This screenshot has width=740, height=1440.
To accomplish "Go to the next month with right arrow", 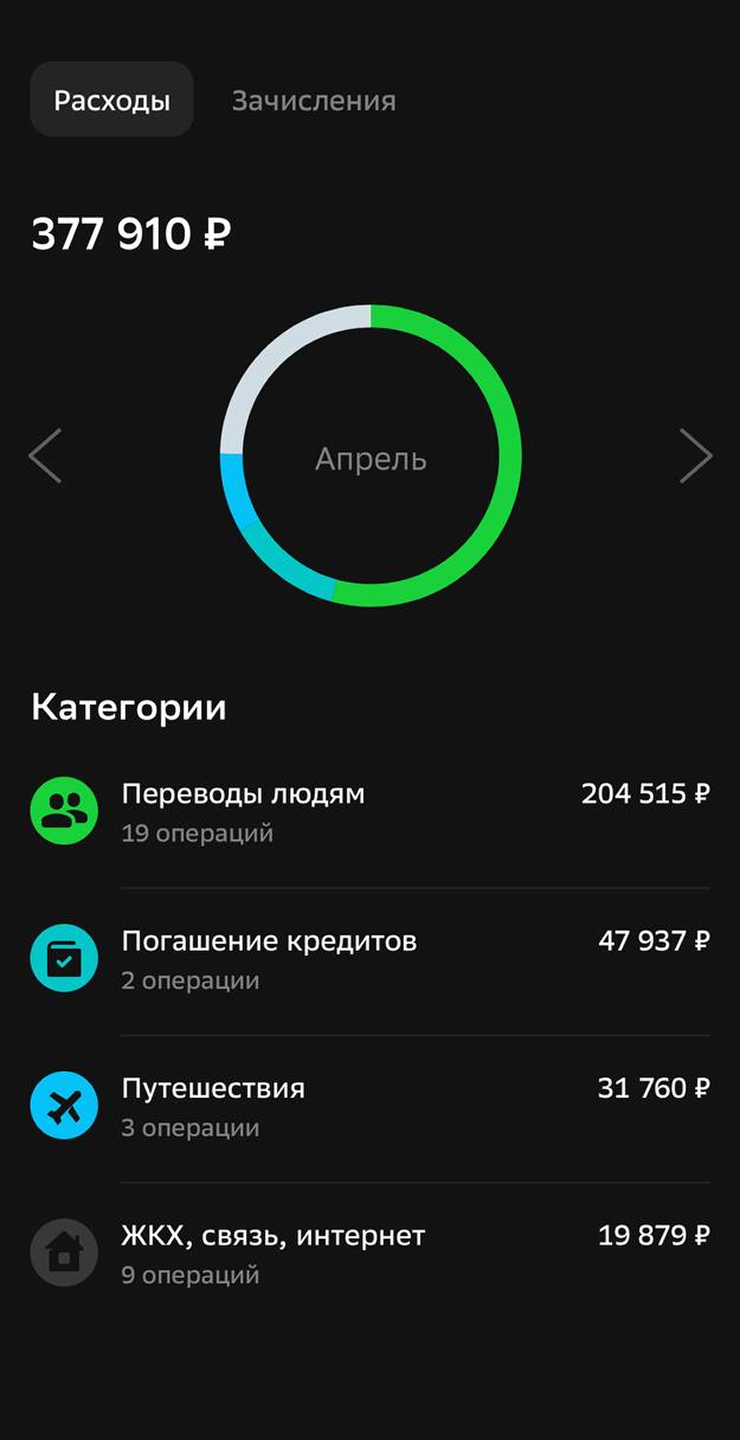I will pyautogui.click(x=695, y=456).
